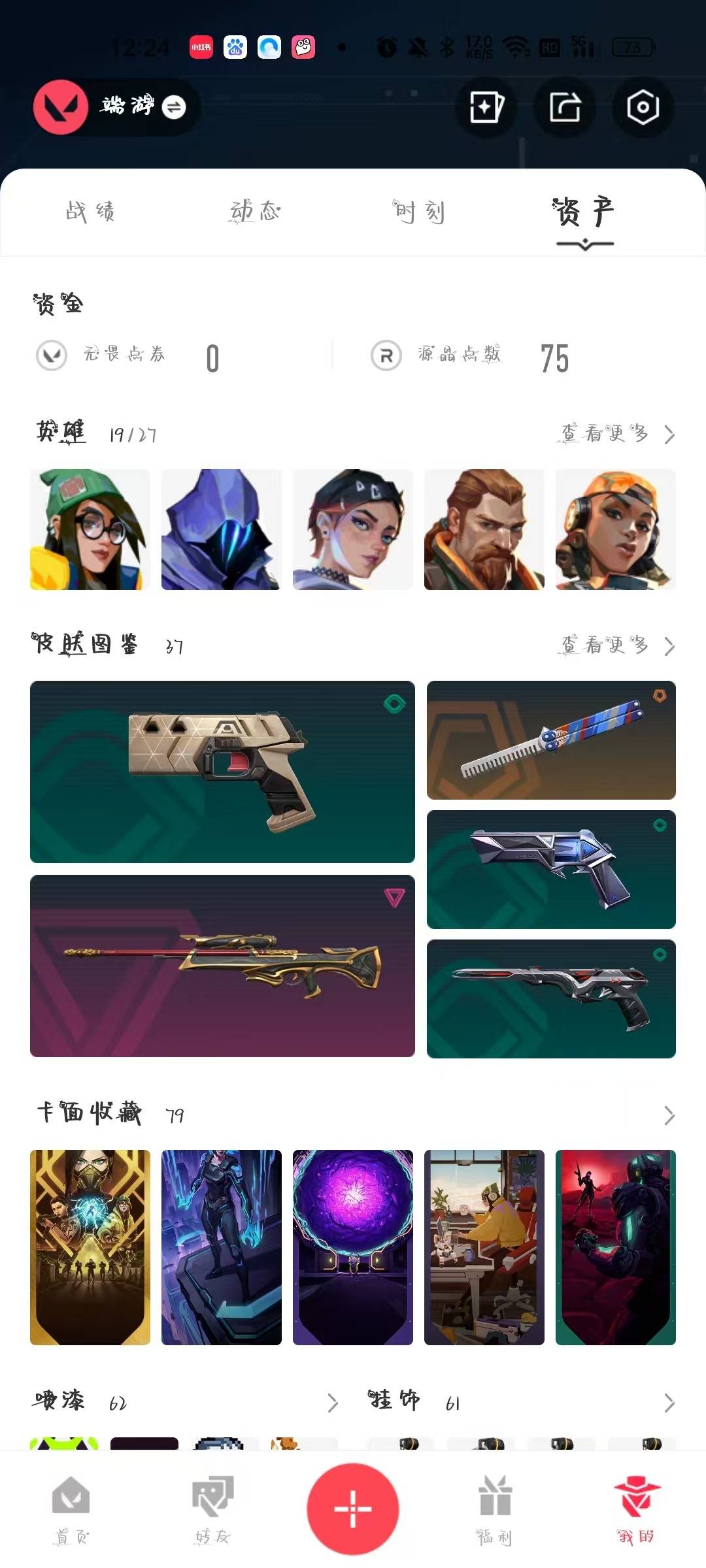Open the bearded hero portrait
Screen dimensions: 706x1568
tap(484, 529)
